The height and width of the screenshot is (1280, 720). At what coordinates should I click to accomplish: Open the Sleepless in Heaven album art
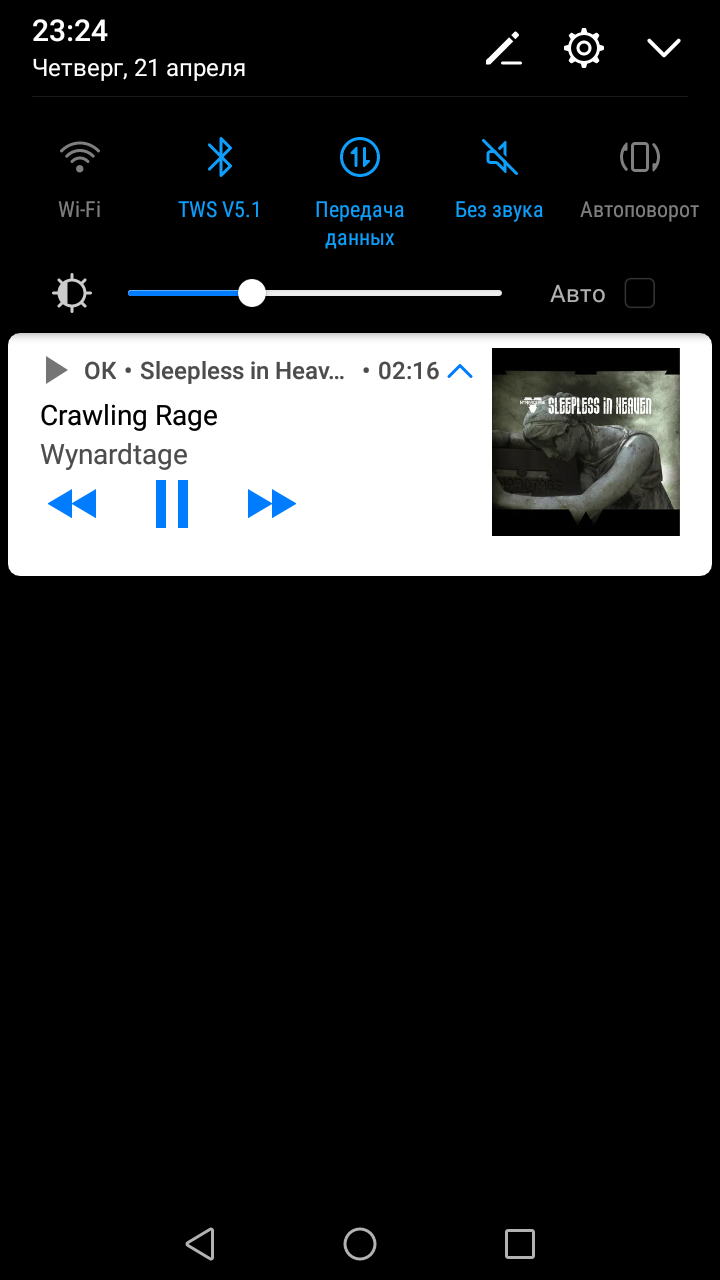tap(586, 442)
